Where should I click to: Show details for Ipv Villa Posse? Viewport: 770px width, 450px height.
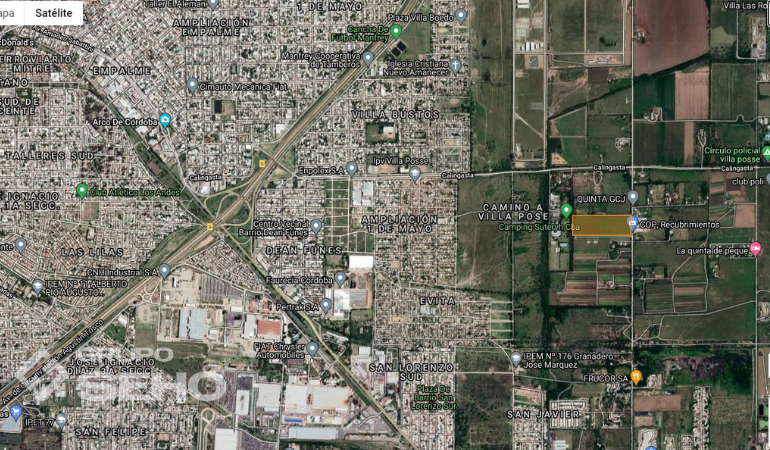[x=415, y=173]
